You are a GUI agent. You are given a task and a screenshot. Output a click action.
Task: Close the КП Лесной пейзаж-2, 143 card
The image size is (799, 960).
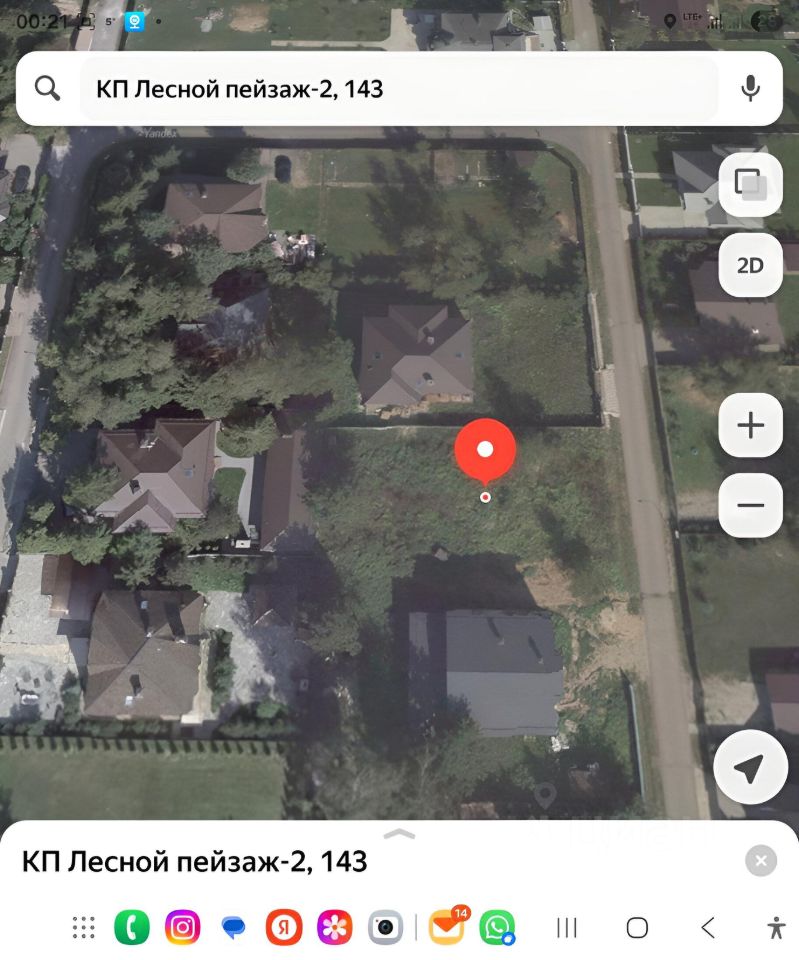[761, 860]
